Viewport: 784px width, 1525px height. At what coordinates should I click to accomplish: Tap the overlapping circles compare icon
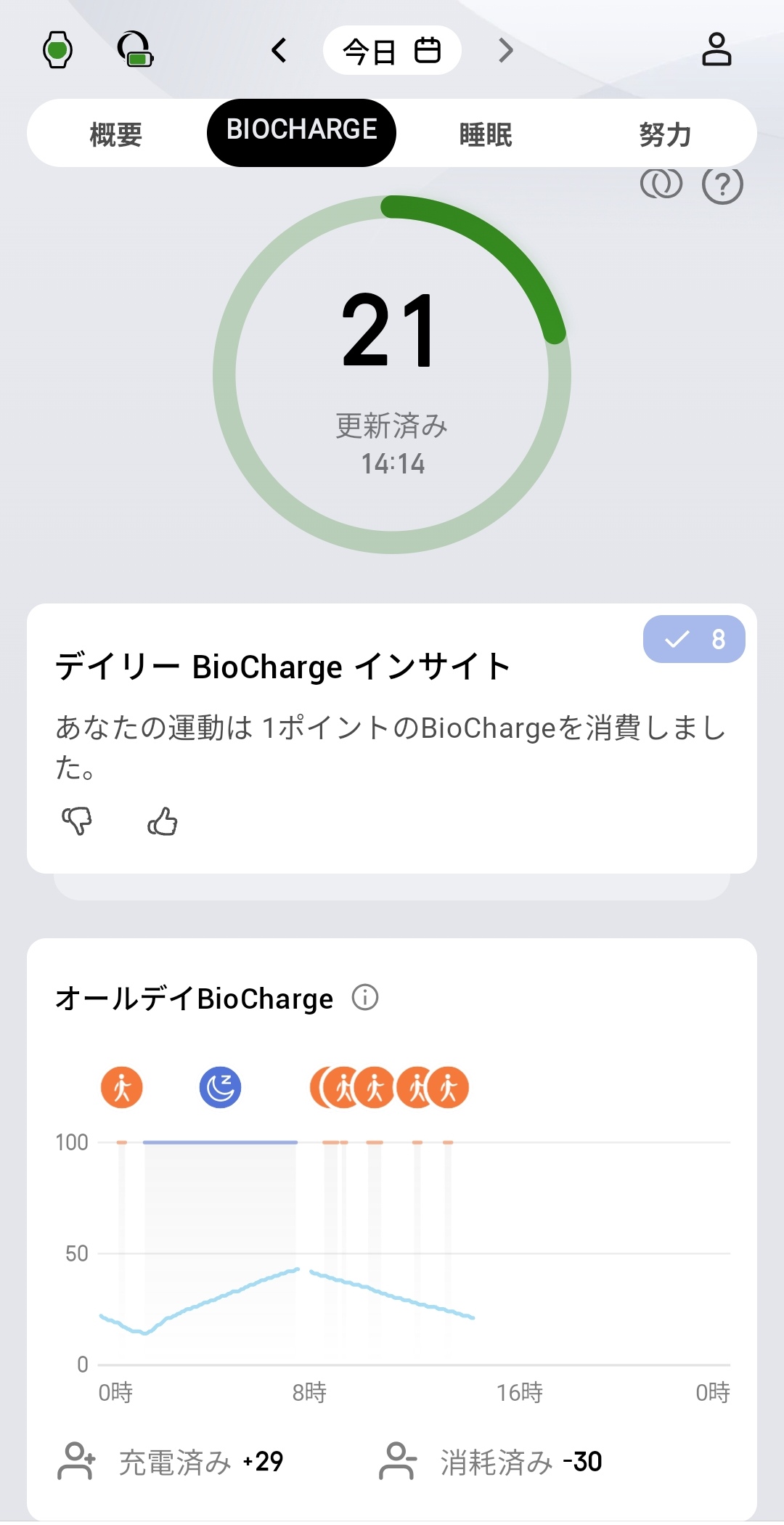pyautogui.click(x=661, y=184)
